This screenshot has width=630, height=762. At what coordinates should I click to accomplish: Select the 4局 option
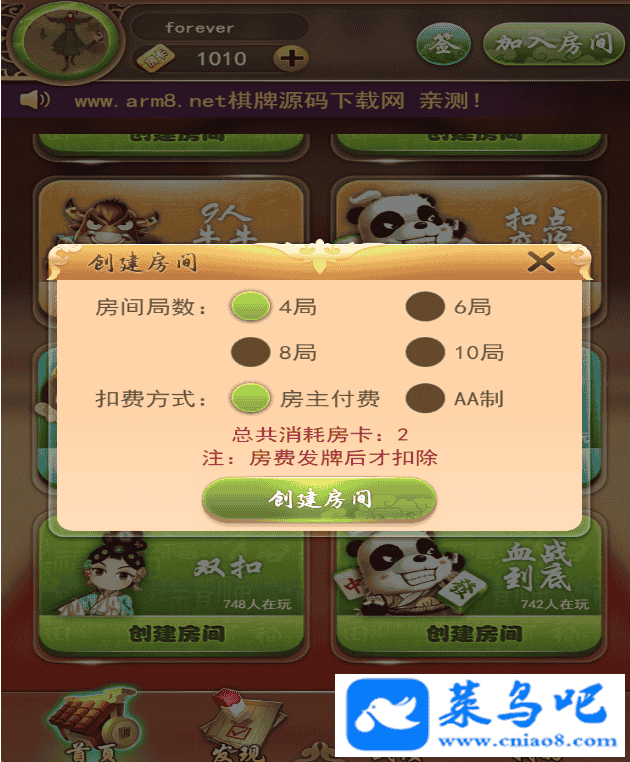click(251, 307)
